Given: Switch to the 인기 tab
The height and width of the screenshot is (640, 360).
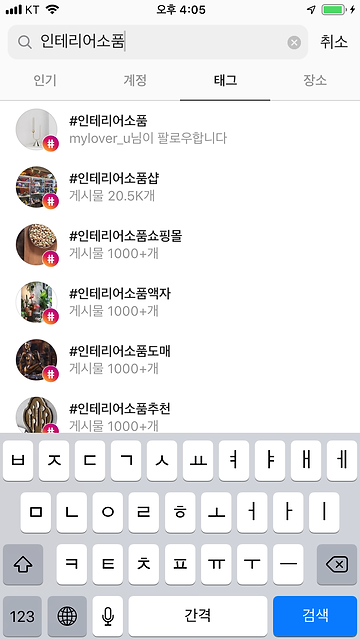Looking at the screenshot, I should (45, 80).
